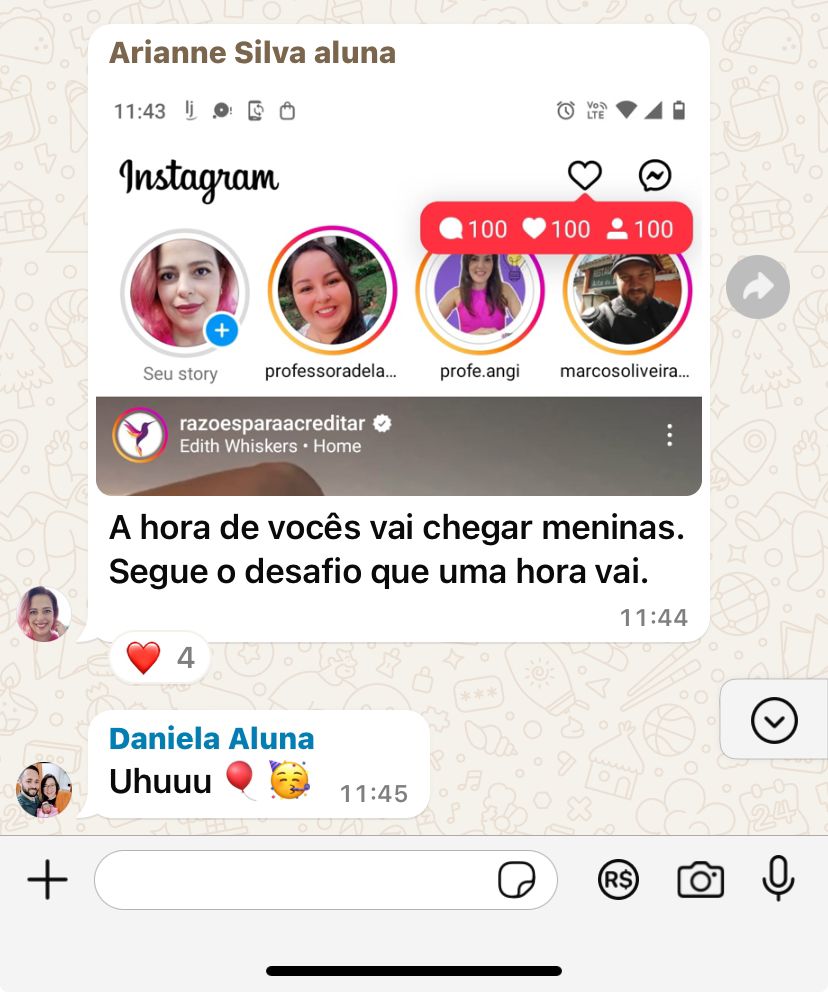Forward Arianne Silva's image message

[757, 288]
